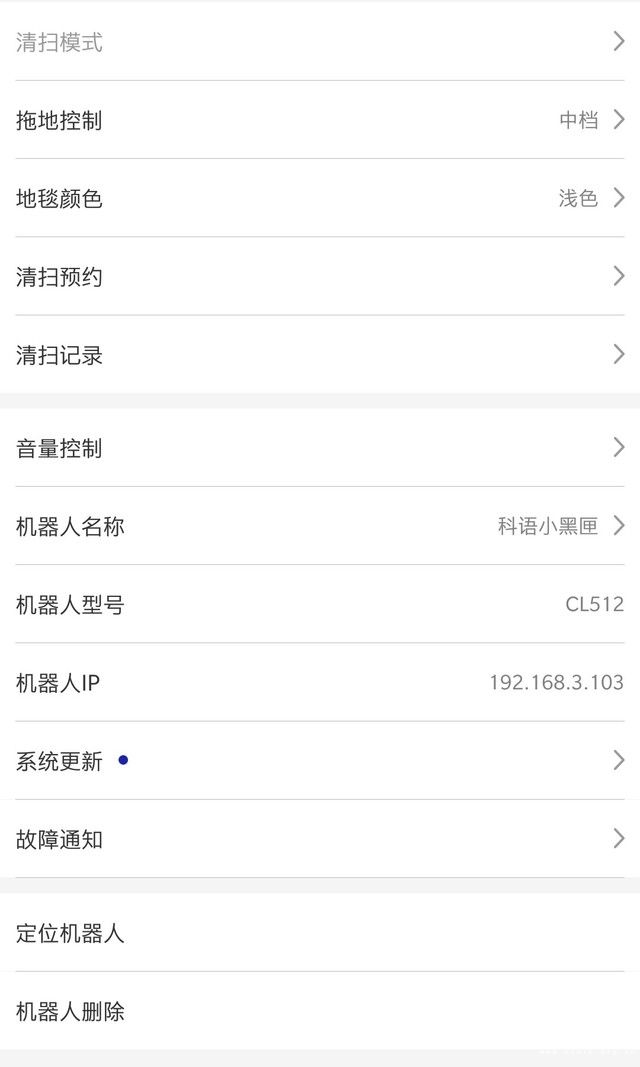This screenshot has width=640, height=1067.
Task: Select 机器人删除 to remove robot
Action: pos(320,1011)
